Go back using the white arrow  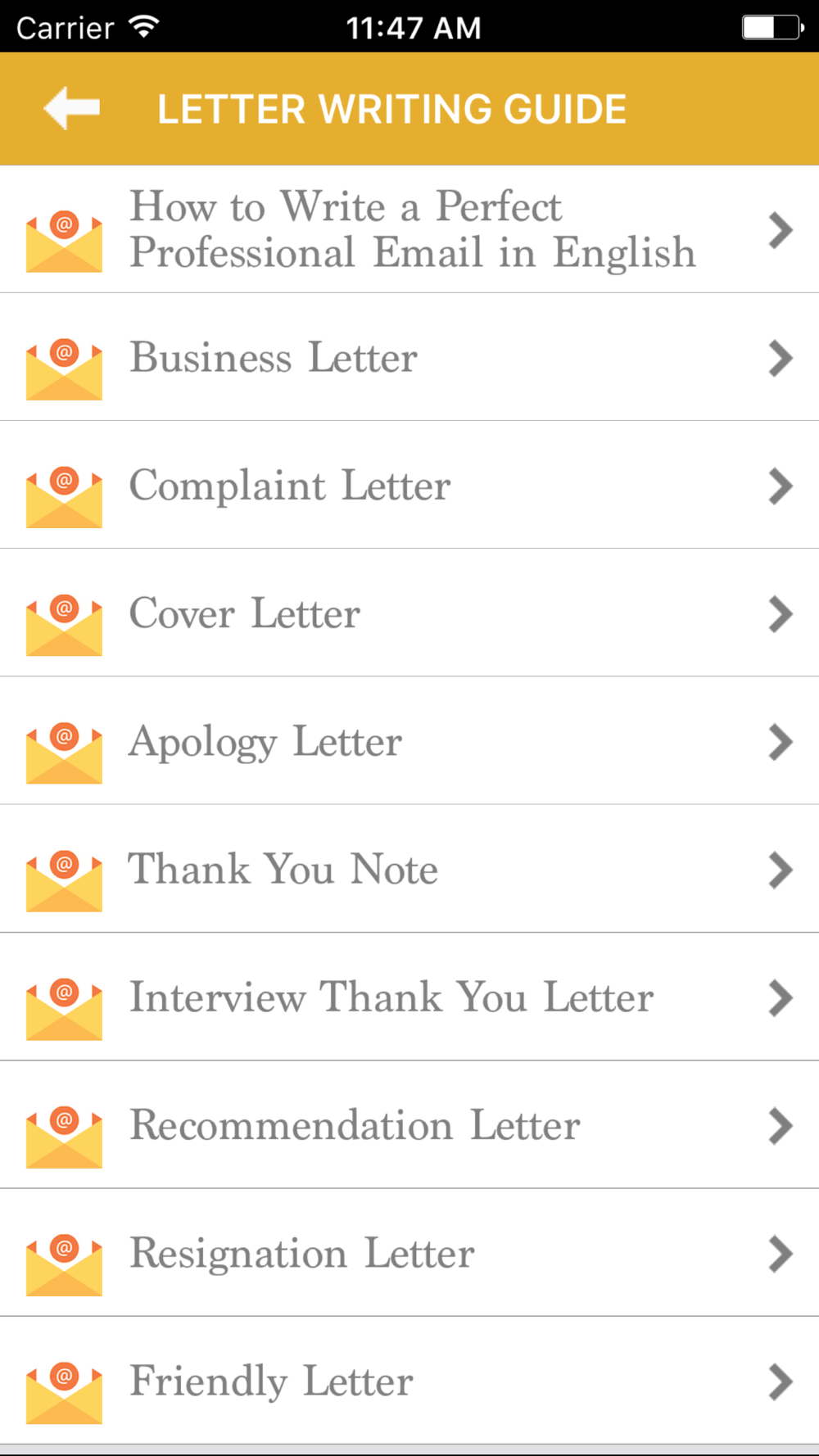click(x=72, y=109)
